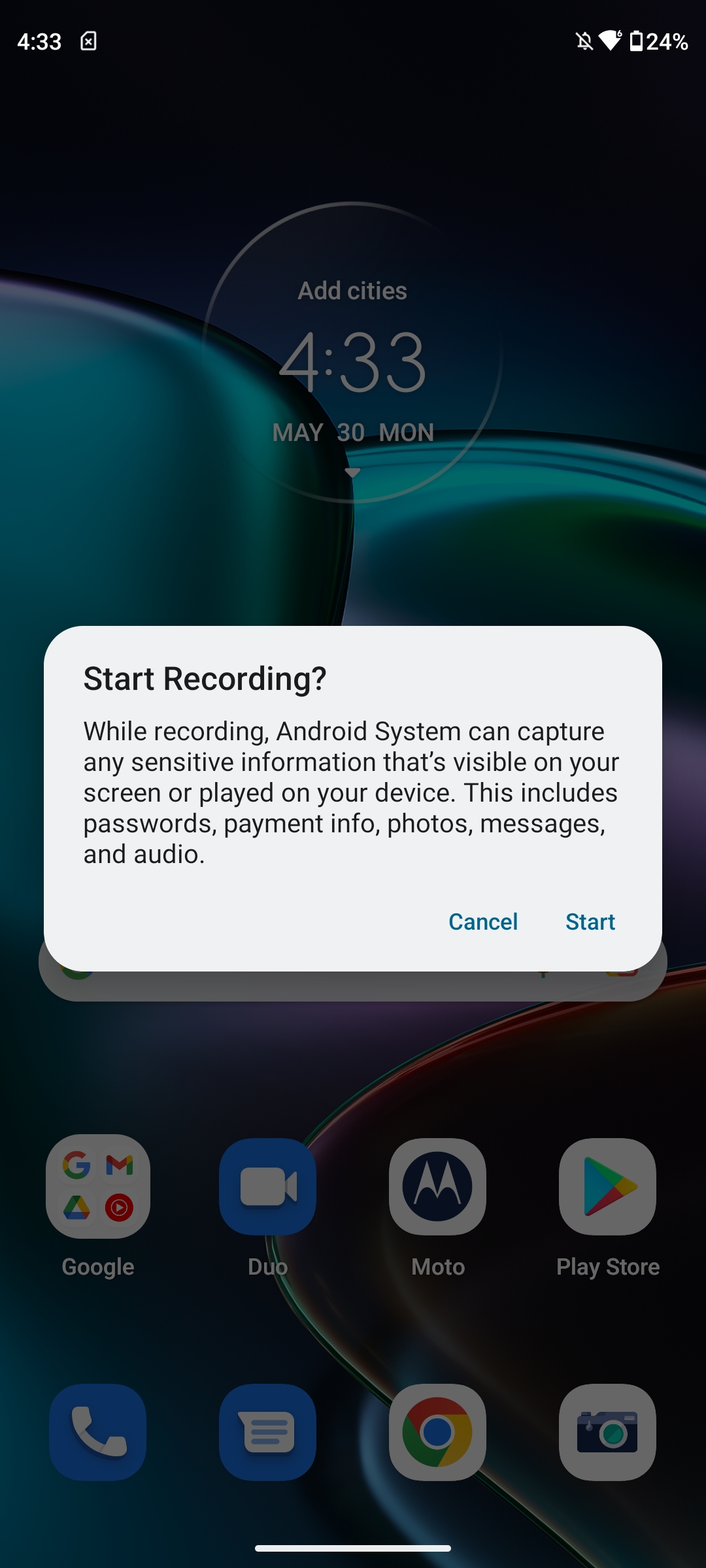Tap Start to begin recording
This screenshot has height=1568, width=706.
(590, 921)
